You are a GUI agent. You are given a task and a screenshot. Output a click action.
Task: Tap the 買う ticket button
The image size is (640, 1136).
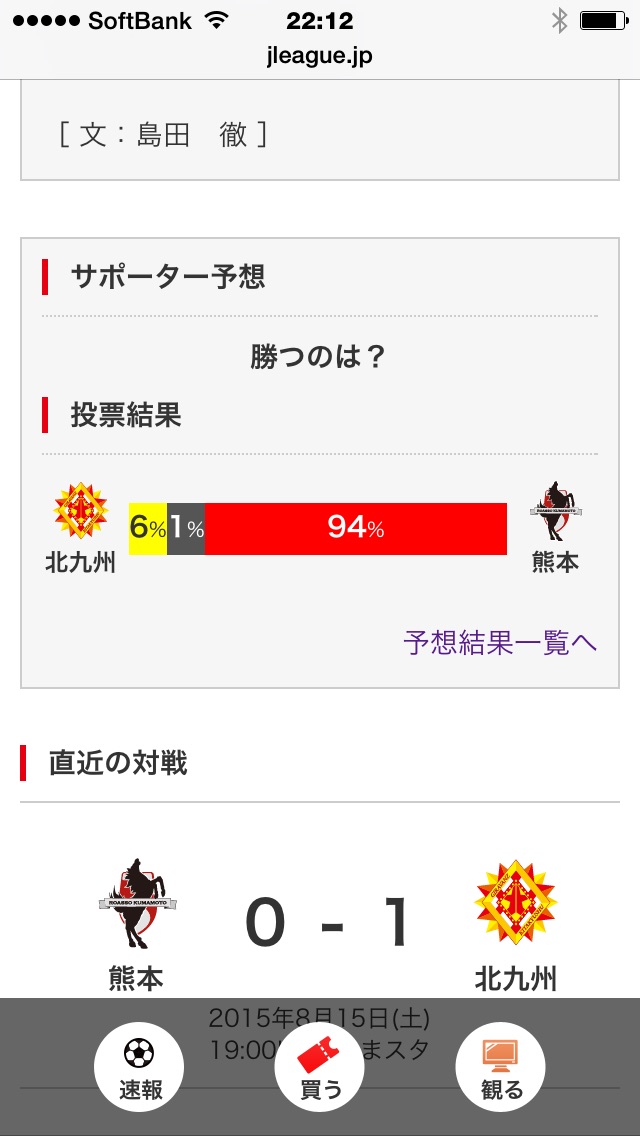320,1068
